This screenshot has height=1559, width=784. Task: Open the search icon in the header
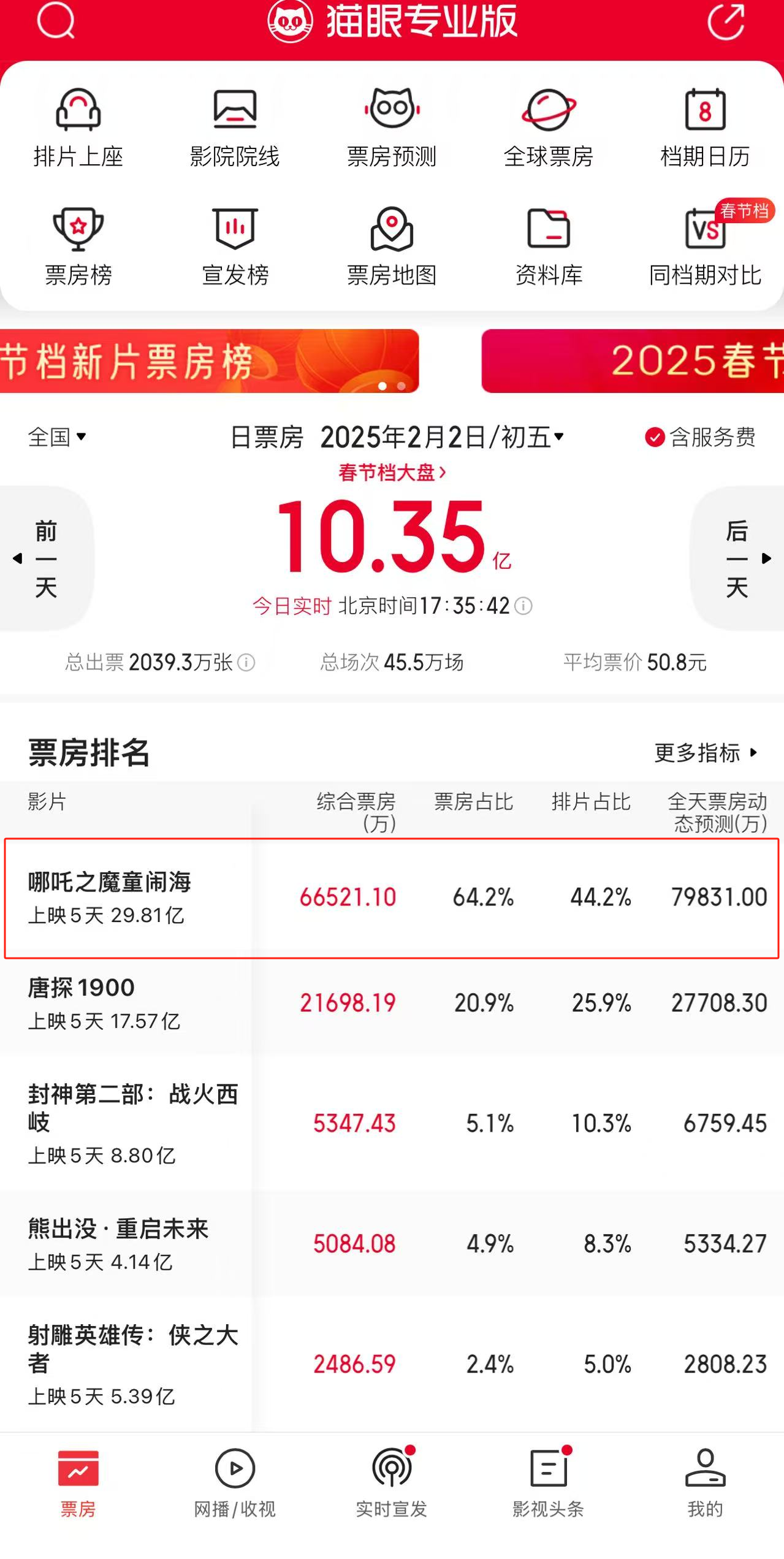(x=56, y=21)
